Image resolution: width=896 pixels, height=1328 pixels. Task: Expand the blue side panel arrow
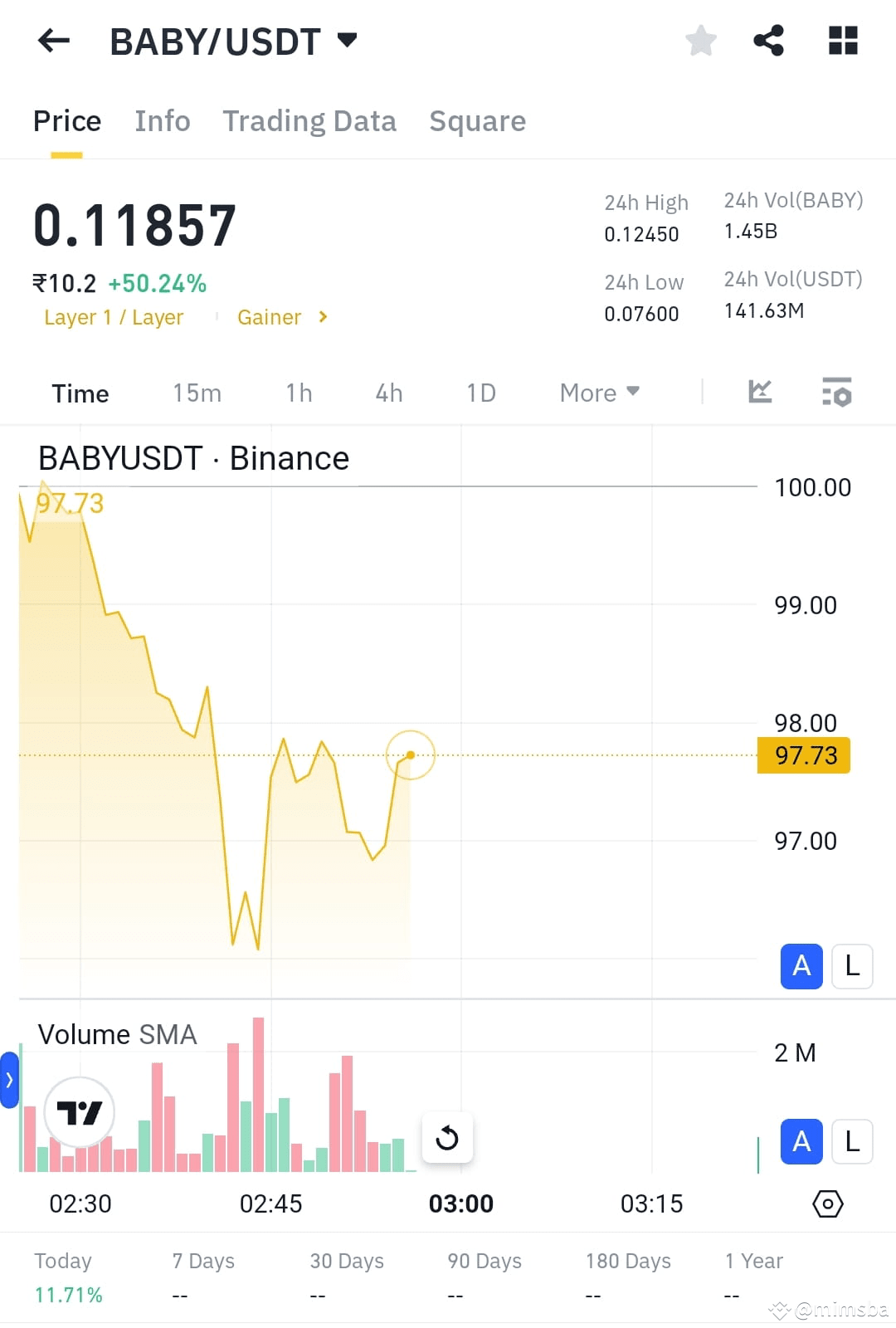pyautogui.click(x=10, y=1081)
